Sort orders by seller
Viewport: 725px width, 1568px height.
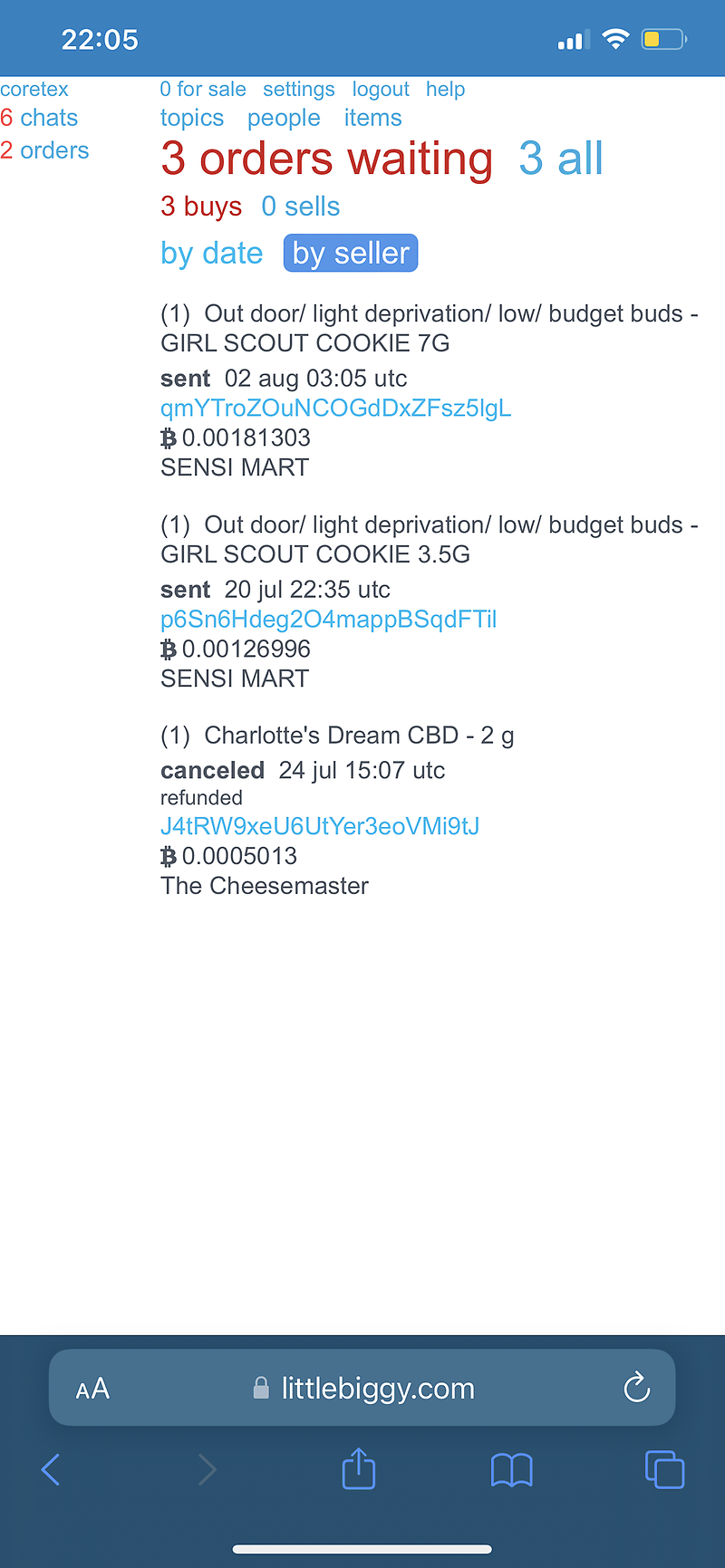[x=350, y=254]
